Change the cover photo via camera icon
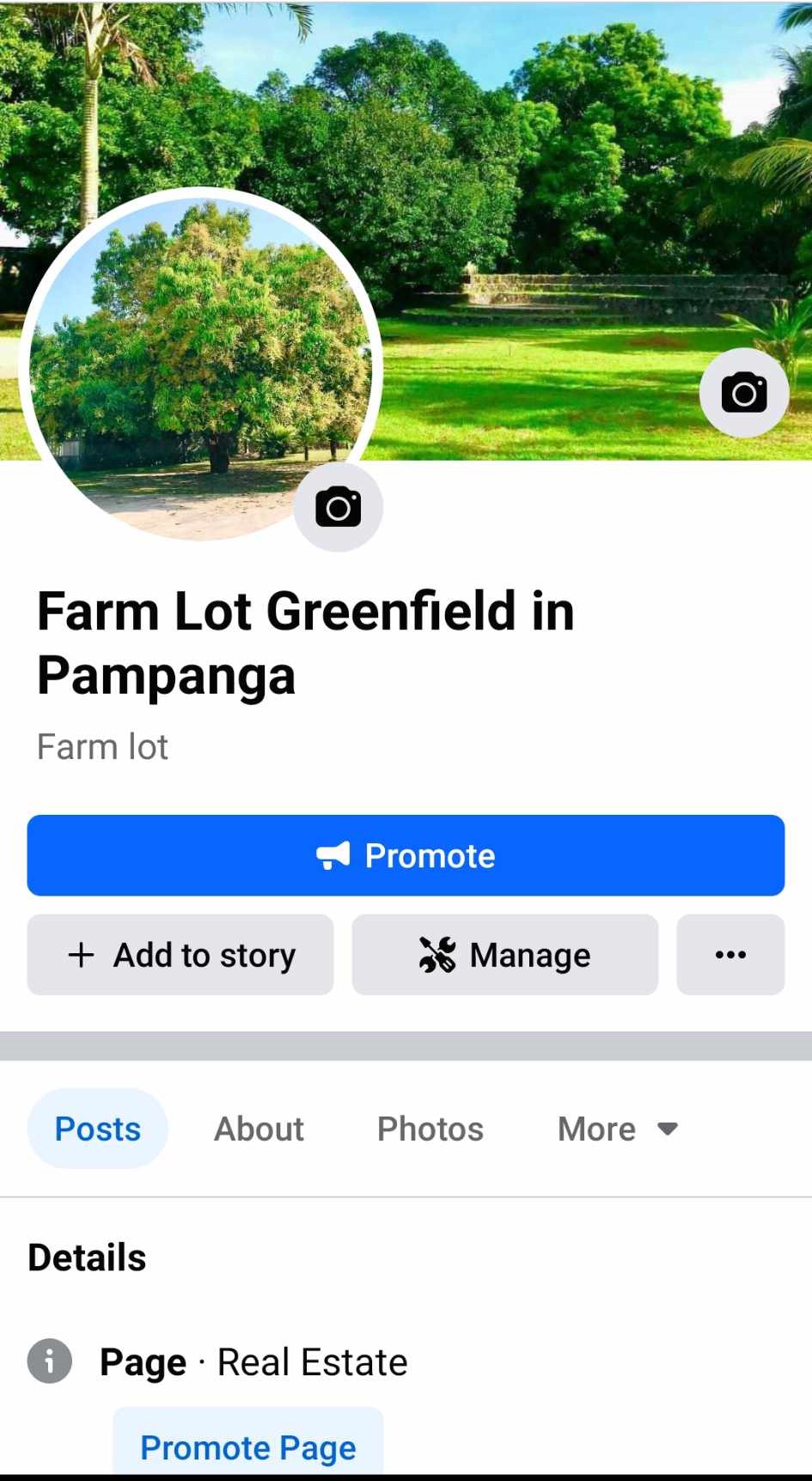The height and width of the screenshot is (1481, 812). (x=744, y=393)
